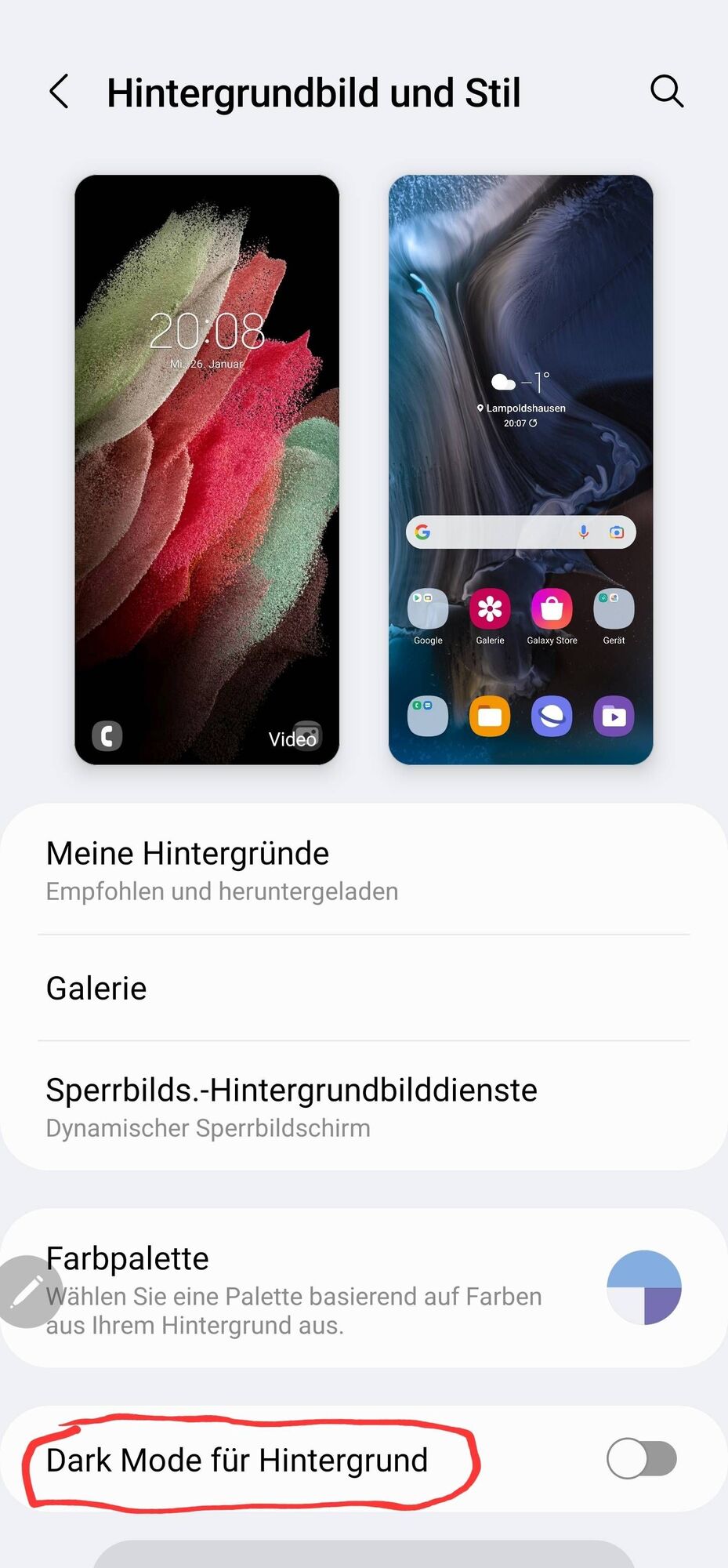Image resolution: width=728 pixels, height=1568 pixels.
Task: Open the search magnifier icon
Action: [667, 92]
